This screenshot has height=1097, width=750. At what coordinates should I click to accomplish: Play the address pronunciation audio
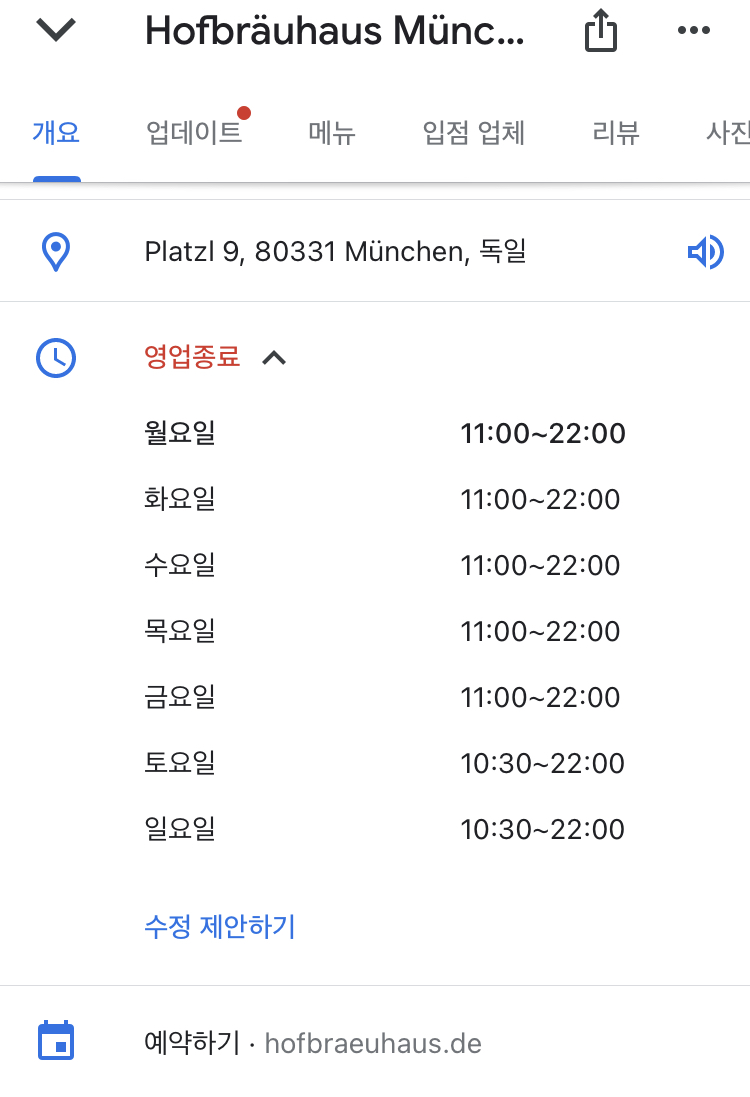tap(705, 252)
